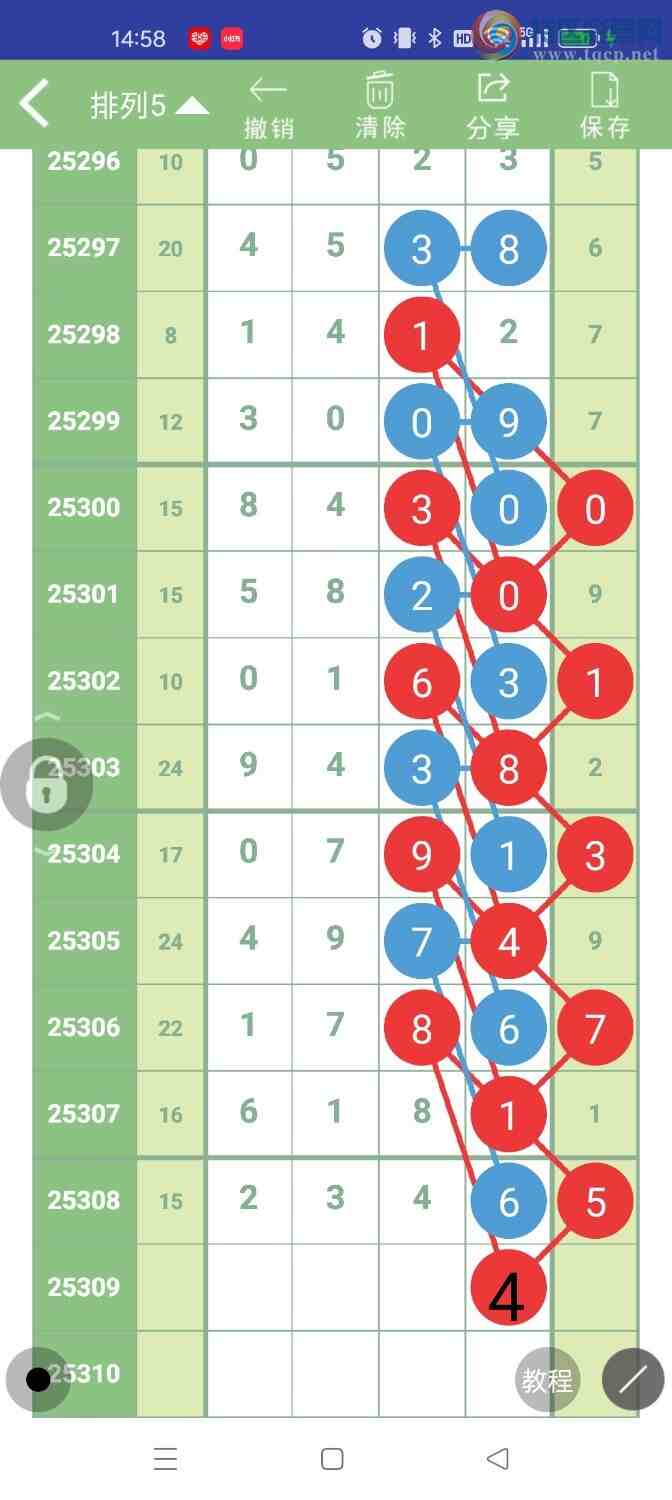Tap system back navigation button
The image size is (672, 1500).
click(498, 1459)
